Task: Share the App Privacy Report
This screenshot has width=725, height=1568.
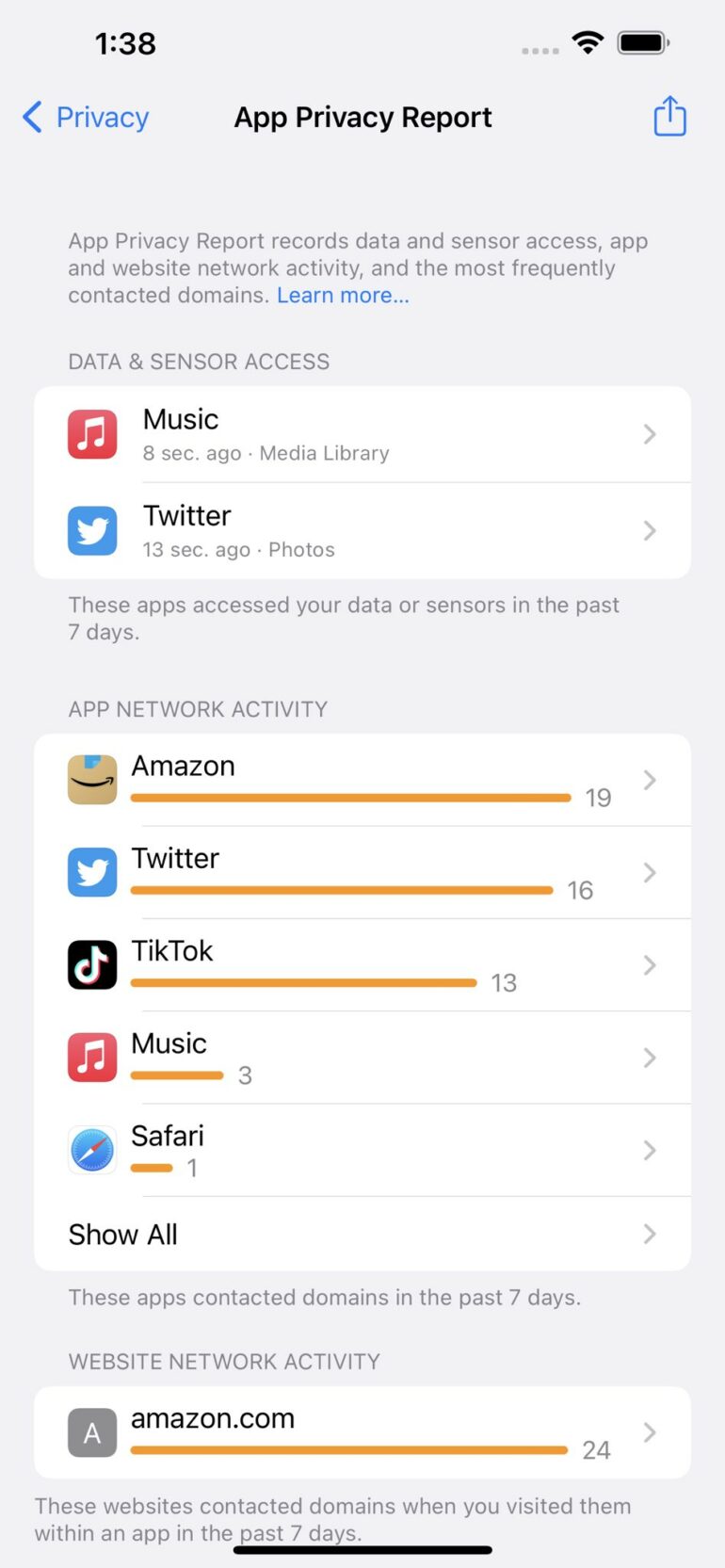Action: point(669,117)
